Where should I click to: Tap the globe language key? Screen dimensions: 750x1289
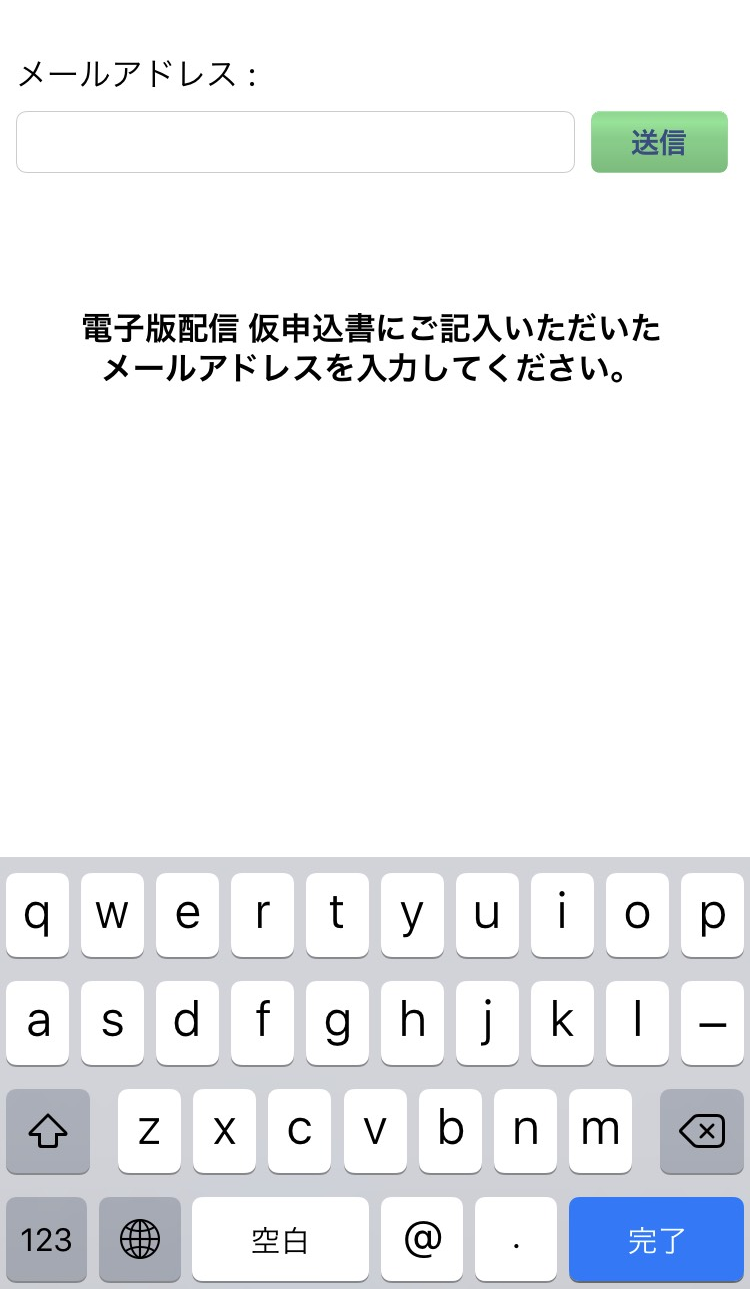point(140,1240)
